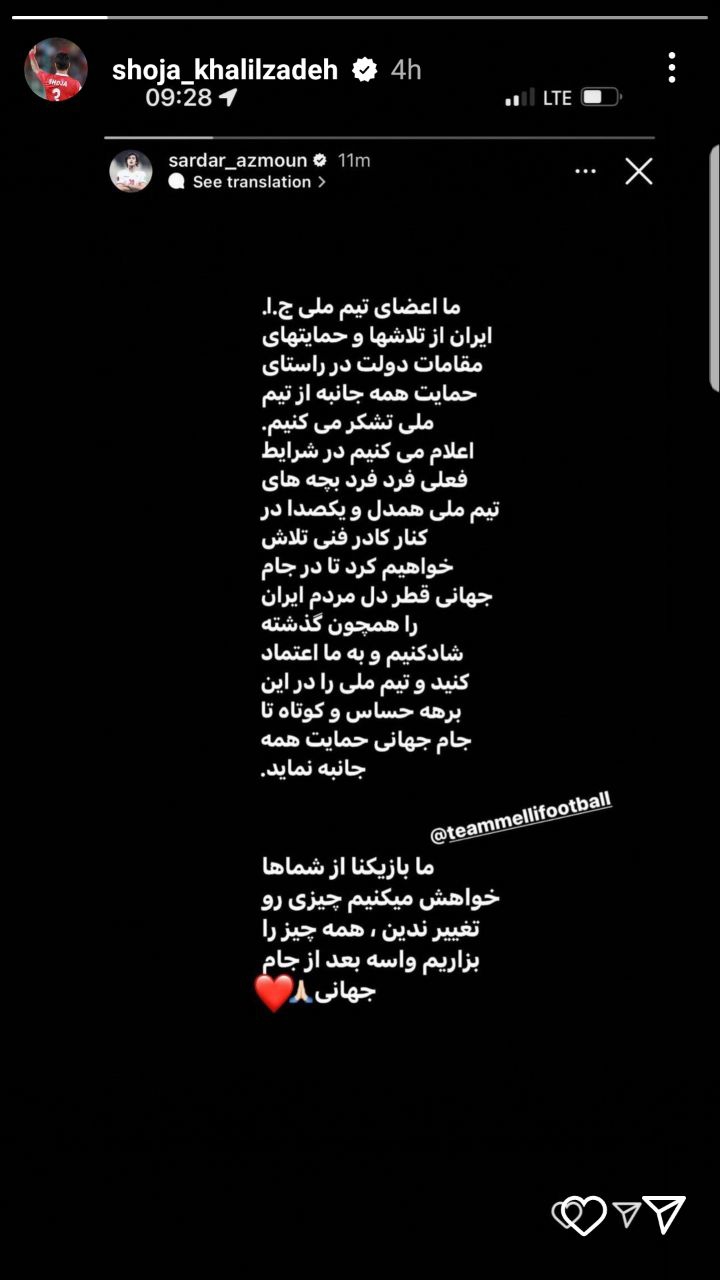The height and width of the screenshot is (1280, 720).
Task: Share the story via paper plane
Action: [664, 1214]
